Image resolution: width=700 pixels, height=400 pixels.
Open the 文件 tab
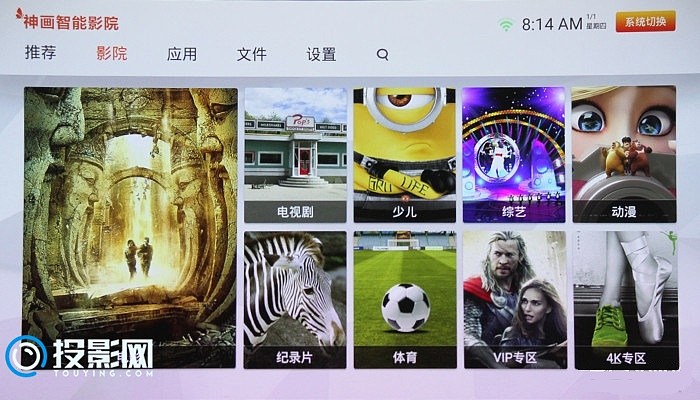click(251, 55)
